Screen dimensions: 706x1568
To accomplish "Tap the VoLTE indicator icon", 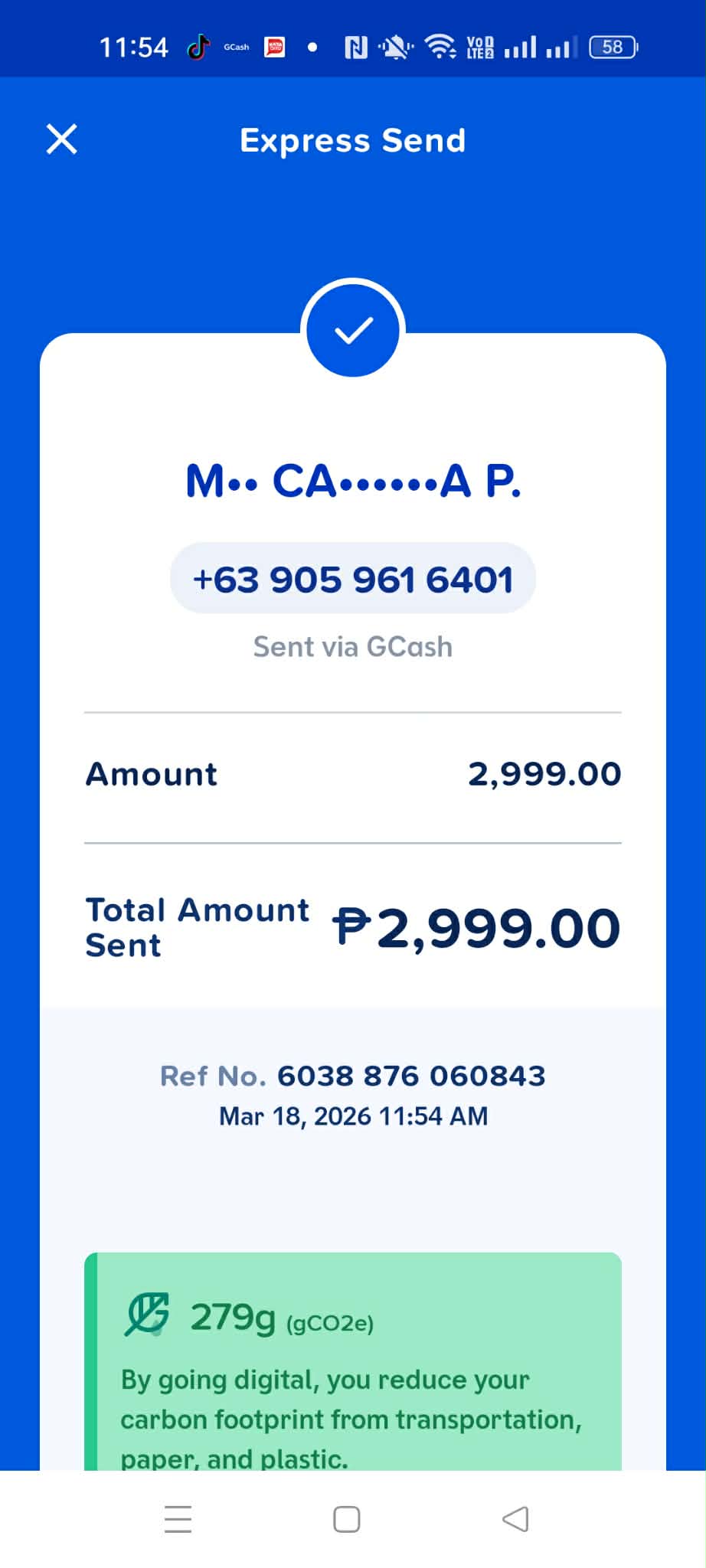I will tap(479, 47).
